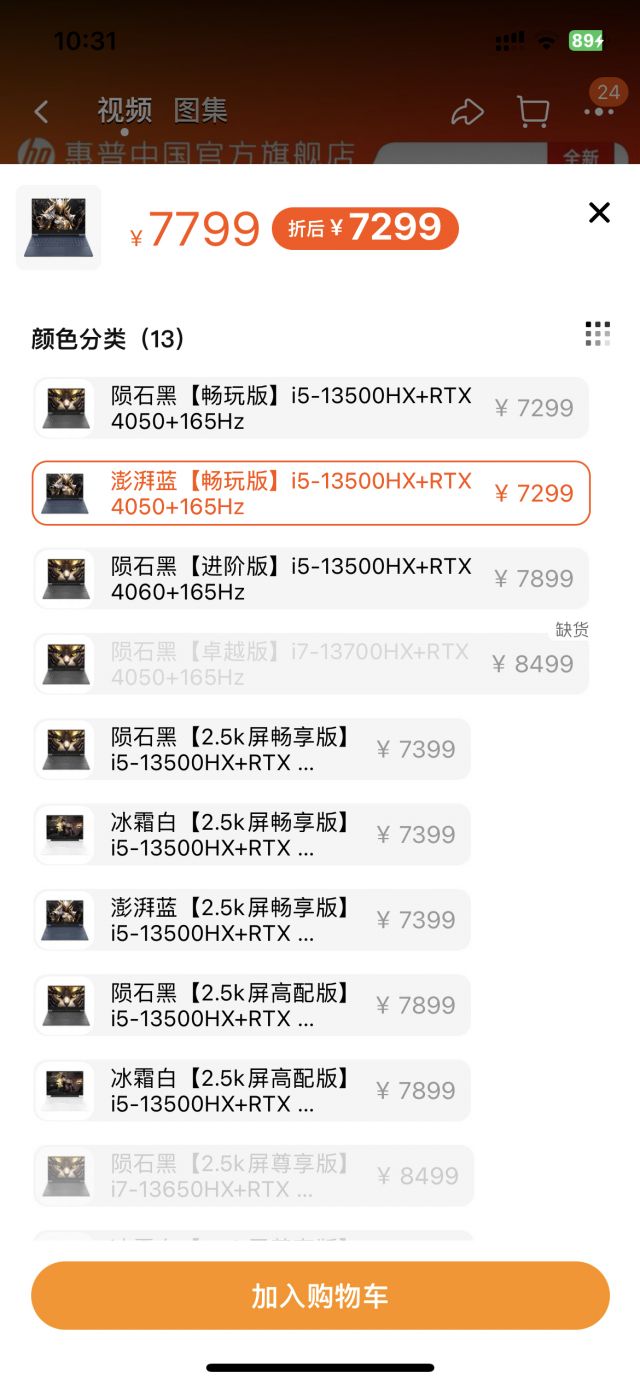Viewport: 640px width, 1385px height.
Task: Select 陨石黑【畅玩版】i5-13500HX+RTX 4050 option
Action: [x=311, y=408]
